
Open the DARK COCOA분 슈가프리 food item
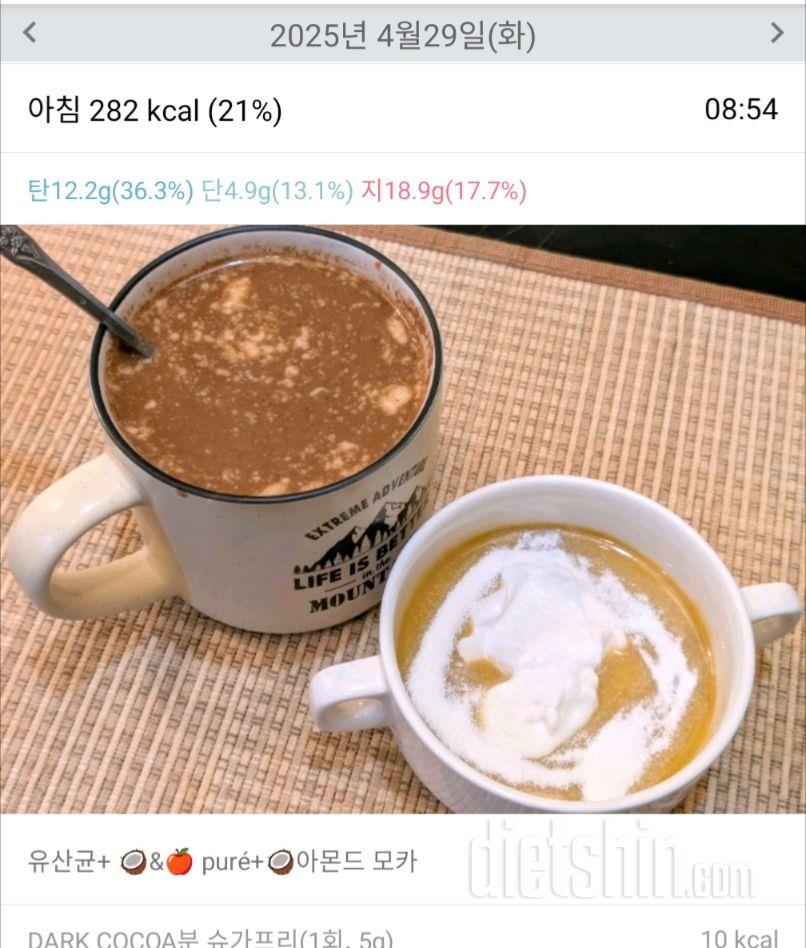point(210,938)
